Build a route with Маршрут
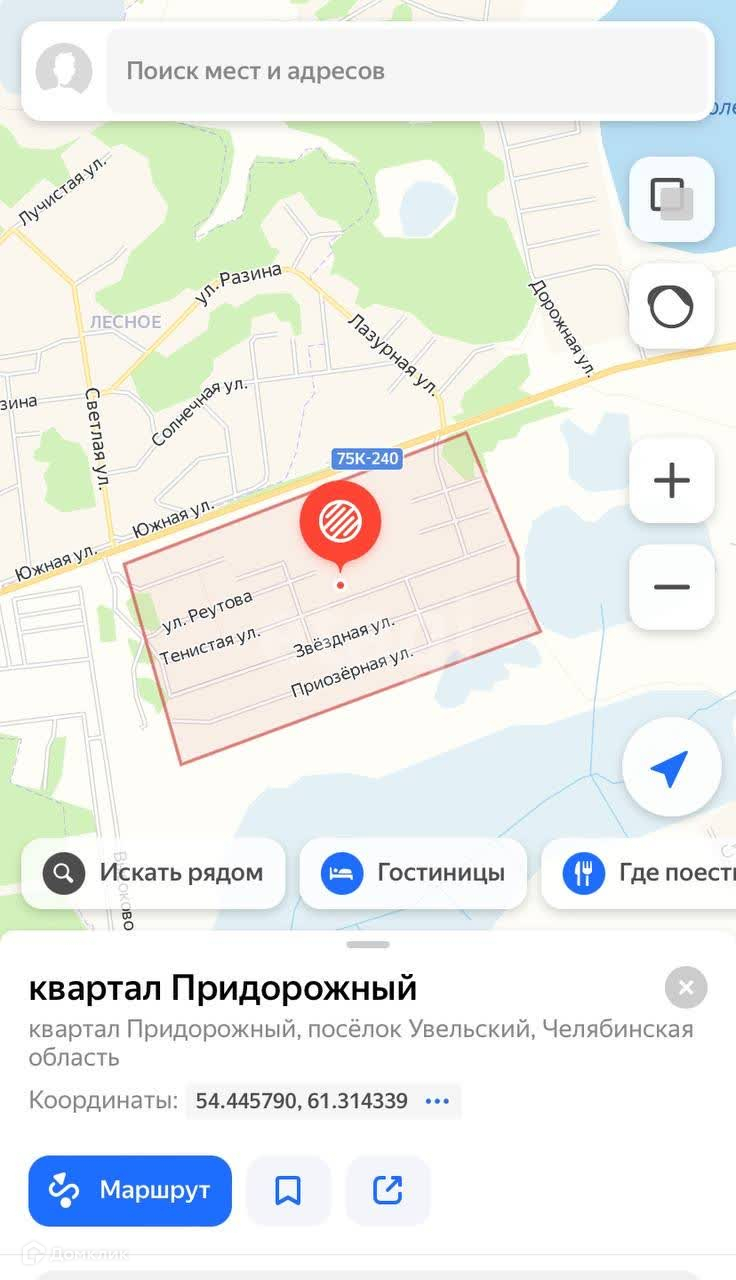The height and width of the screenshot is (1280, 736). pyautogui.click(x=130, y=1191)
